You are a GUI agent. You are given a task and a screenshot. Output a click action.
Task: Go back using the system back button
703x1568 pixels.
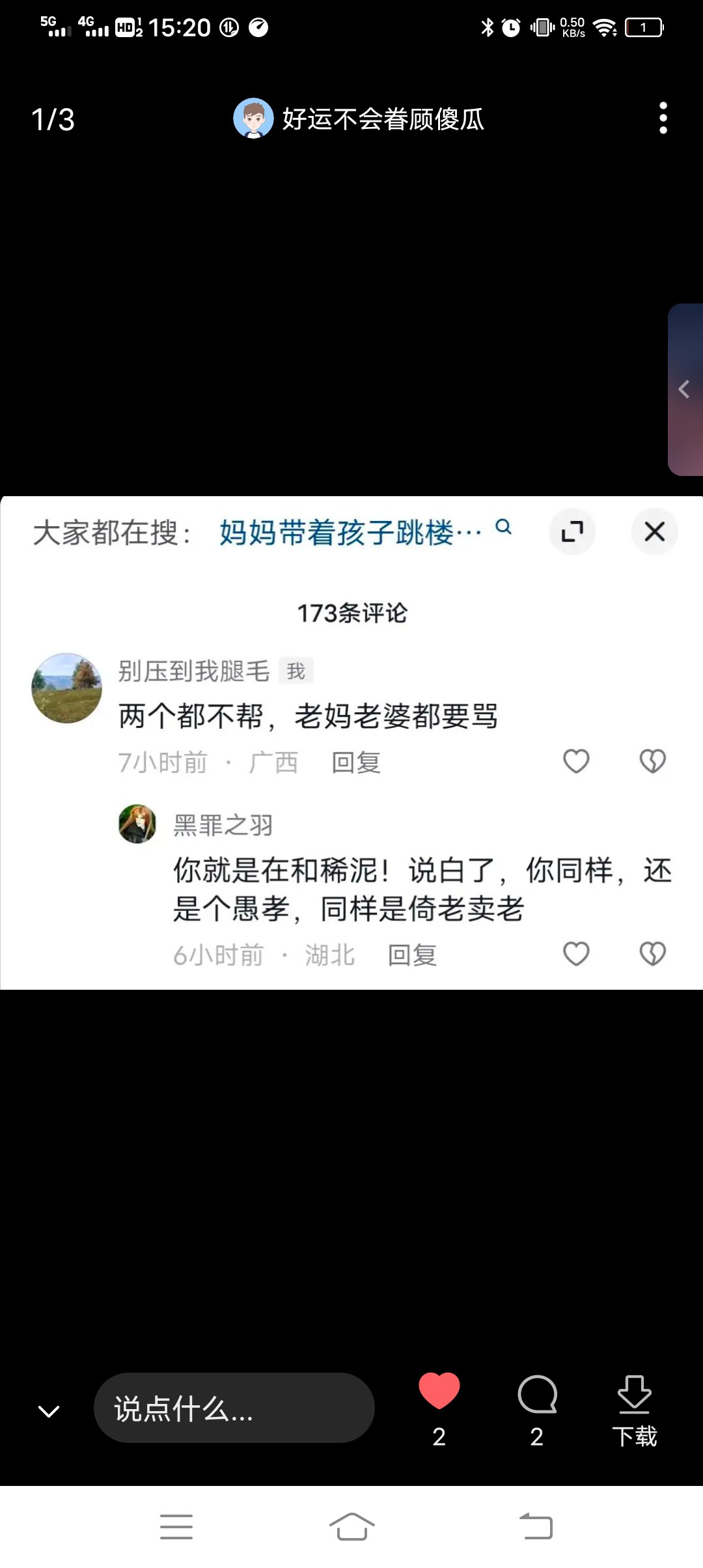(536, 1526)
